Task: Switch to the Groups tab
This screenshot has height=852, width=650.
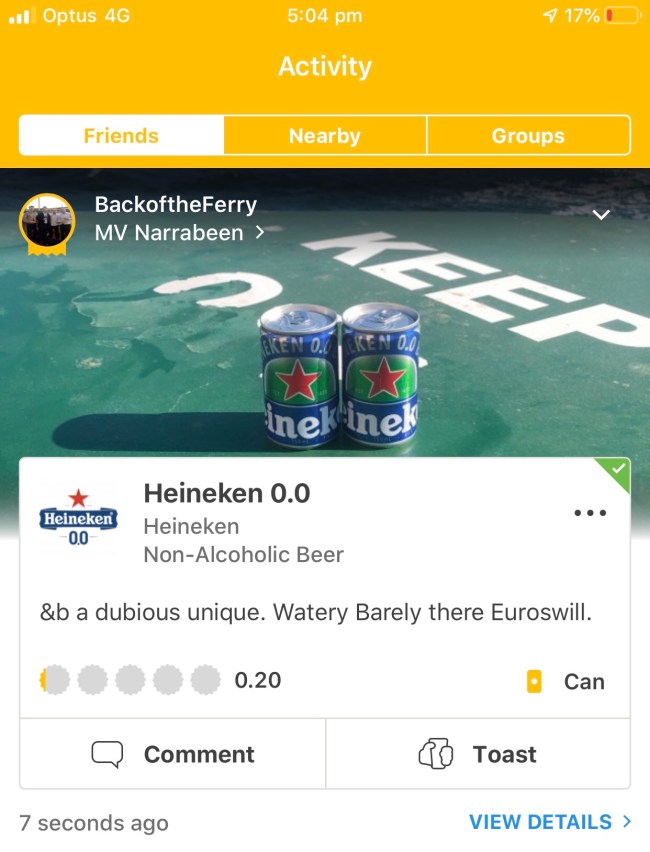Action: coord(528,136)
